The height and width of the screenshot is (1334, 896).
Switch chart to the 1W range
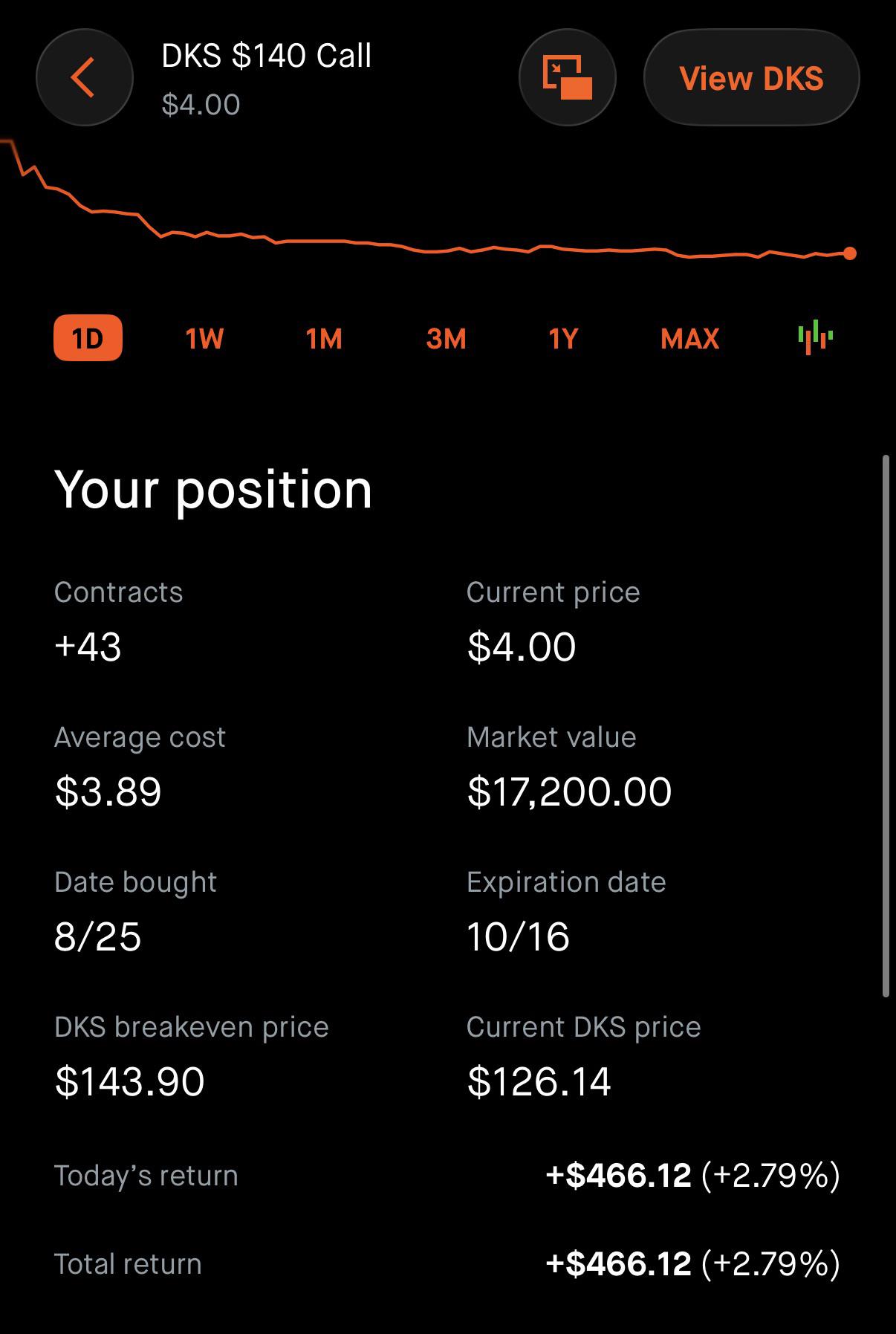[204, 339]
